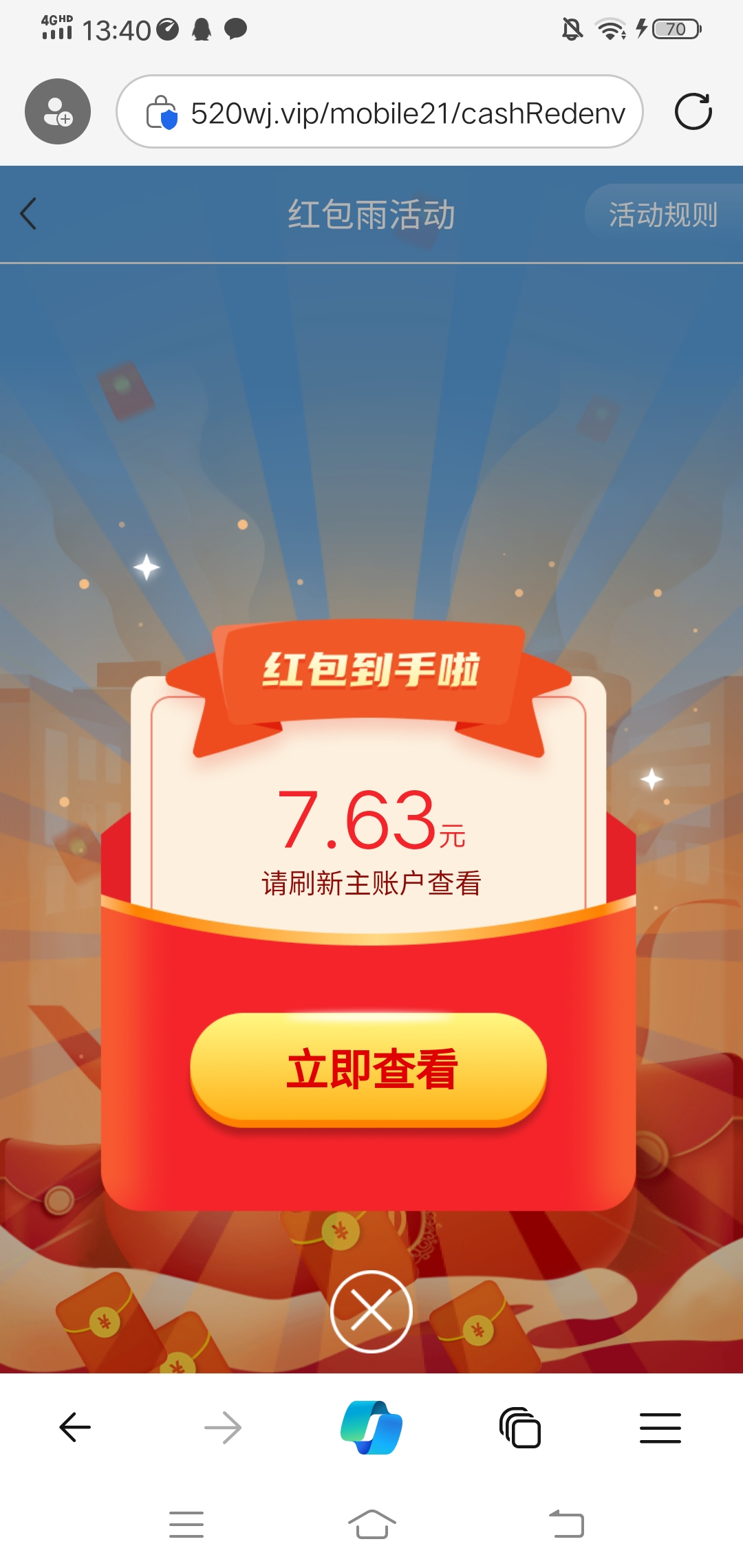Viewport: 743px width, 1568px height.
Task: Open the browser profile avatar
Action: tap(58, 111)
